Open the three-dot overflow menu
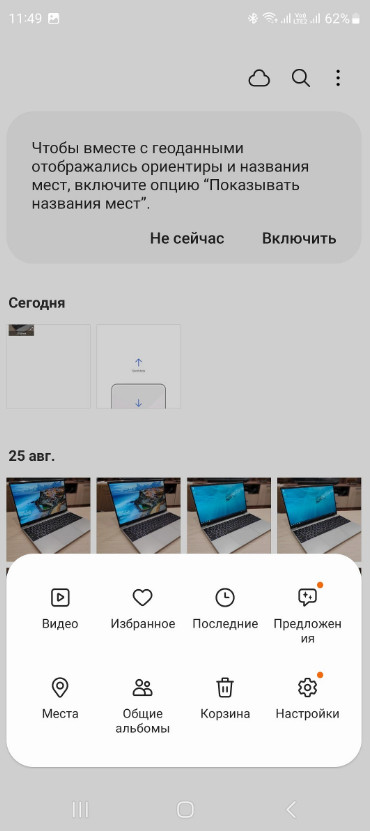 pyautogui.click(x=338, y=78)
